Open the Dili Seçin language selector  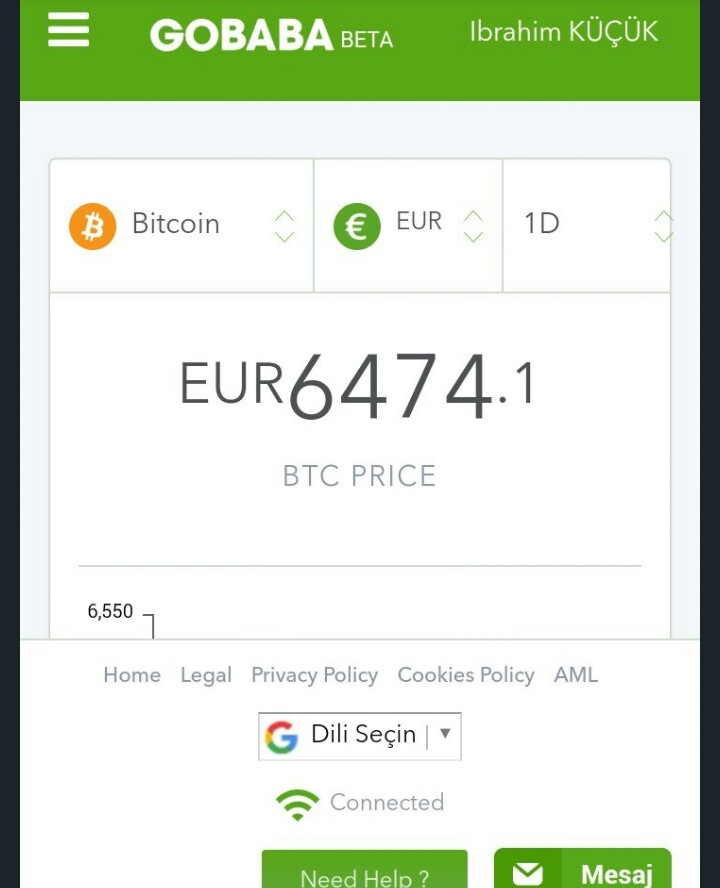point(360,736)
